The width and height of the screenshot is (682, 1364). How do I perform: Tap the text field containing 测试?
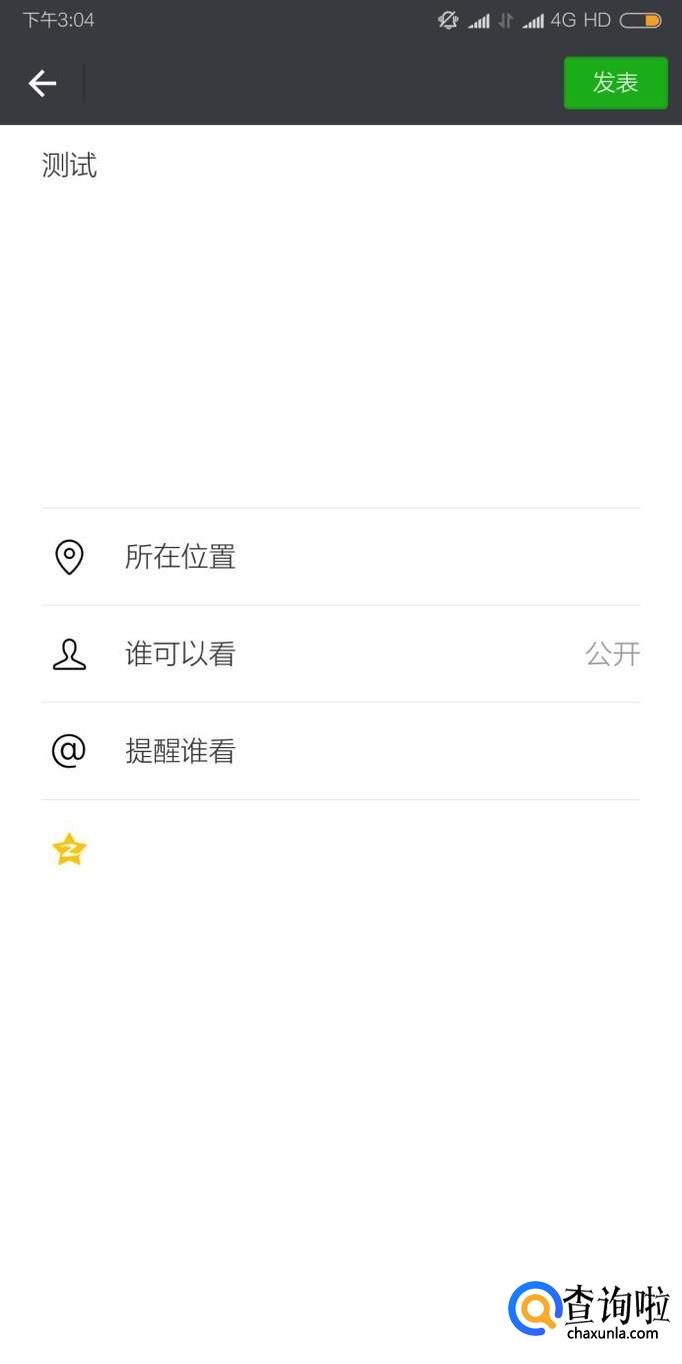(x=340, y=300)
